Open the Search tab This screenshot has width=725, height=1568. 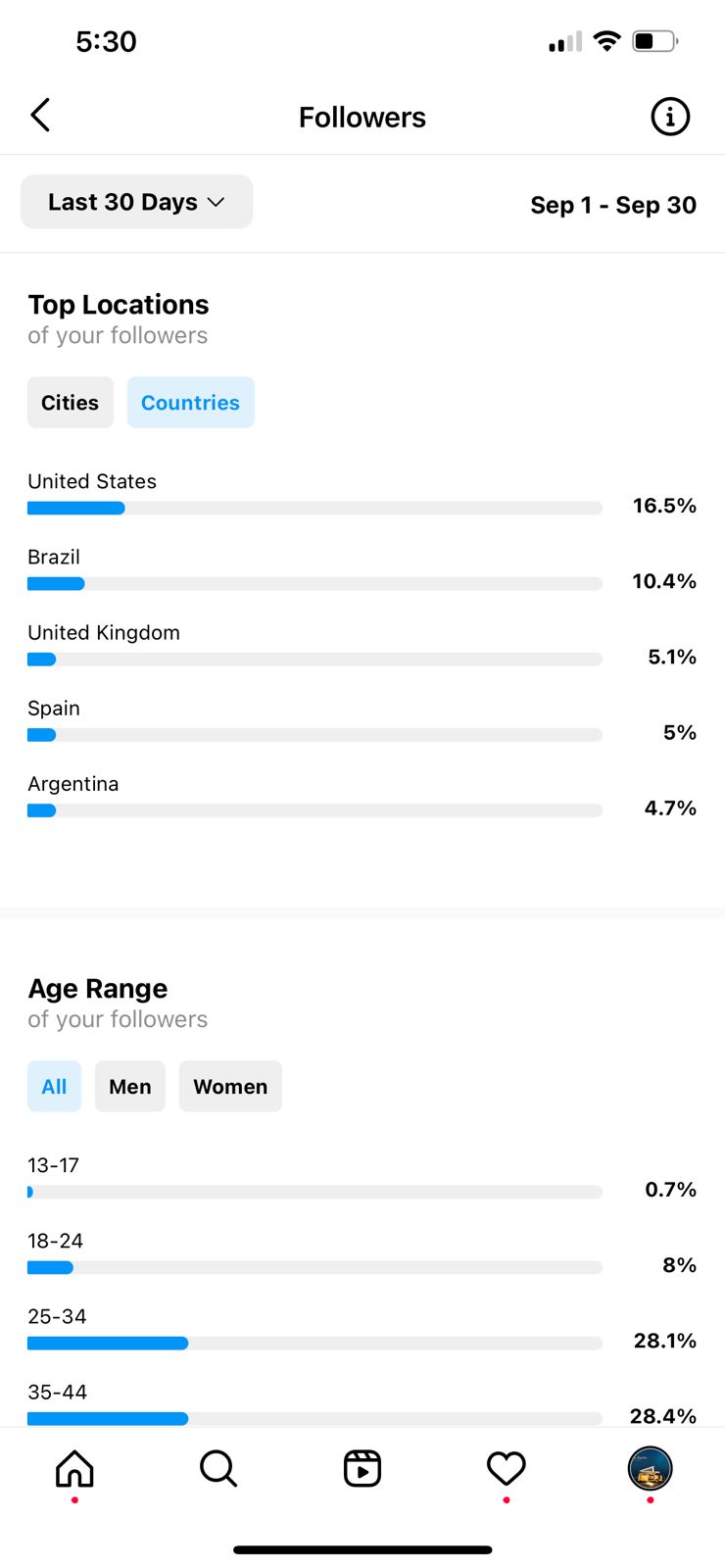coord(218,1469)
